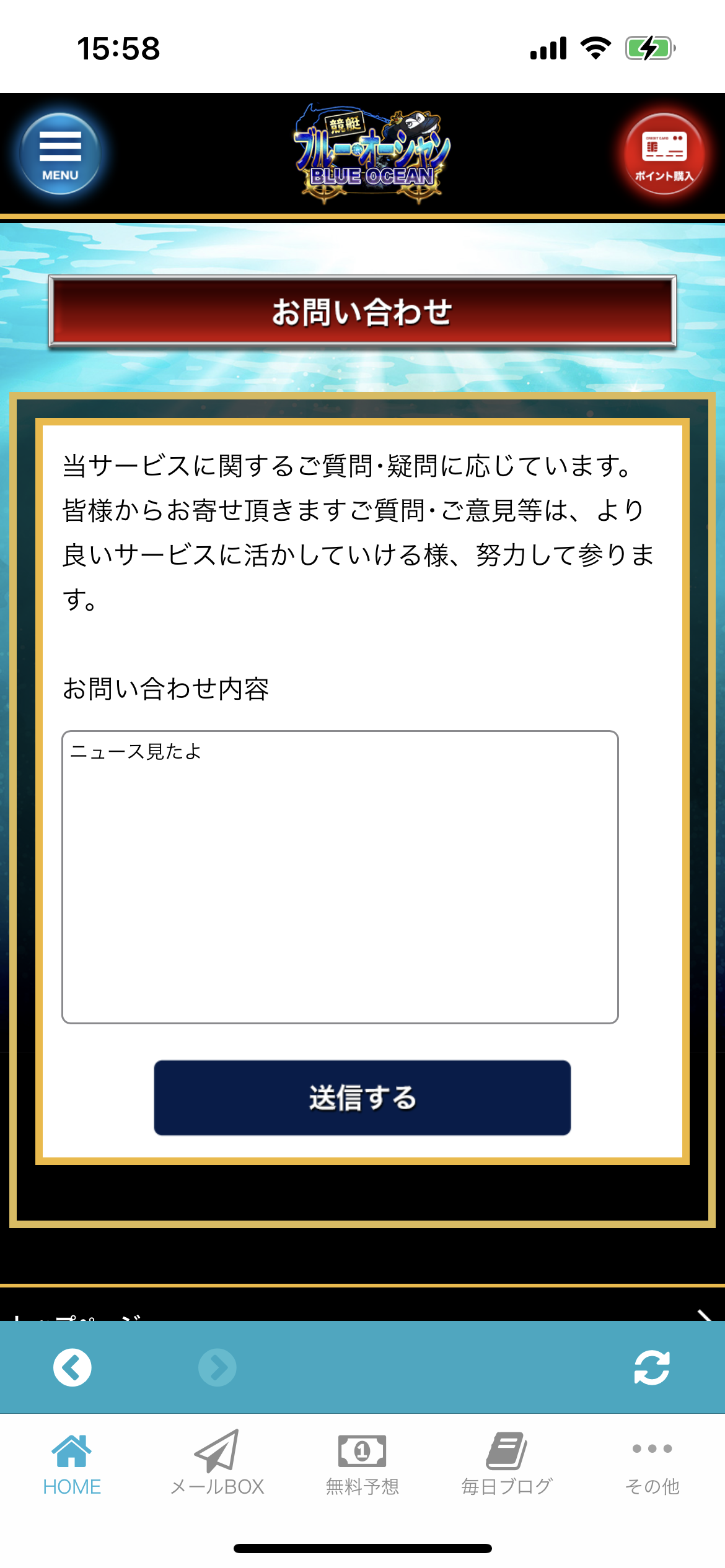Open the 毎日ブログ tab

(507, 1463)
